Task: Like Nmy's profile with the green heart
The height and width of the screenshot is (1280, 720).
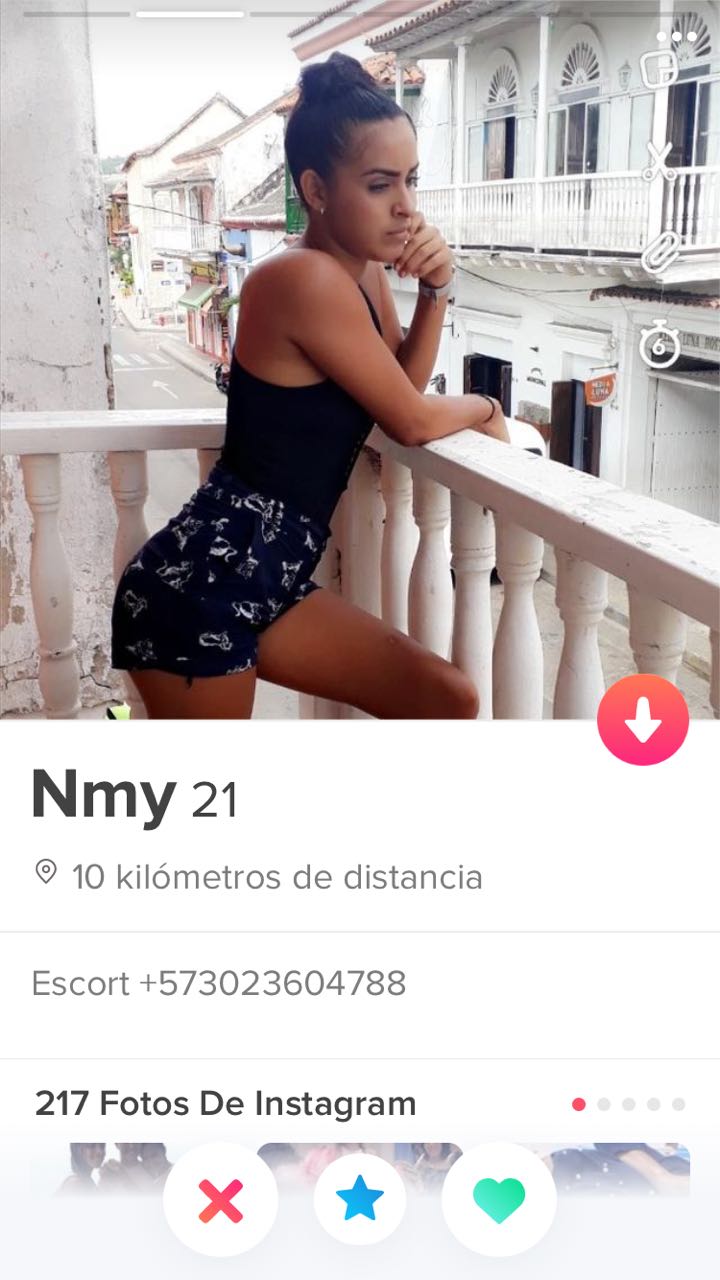Action: click(499, 1200)
